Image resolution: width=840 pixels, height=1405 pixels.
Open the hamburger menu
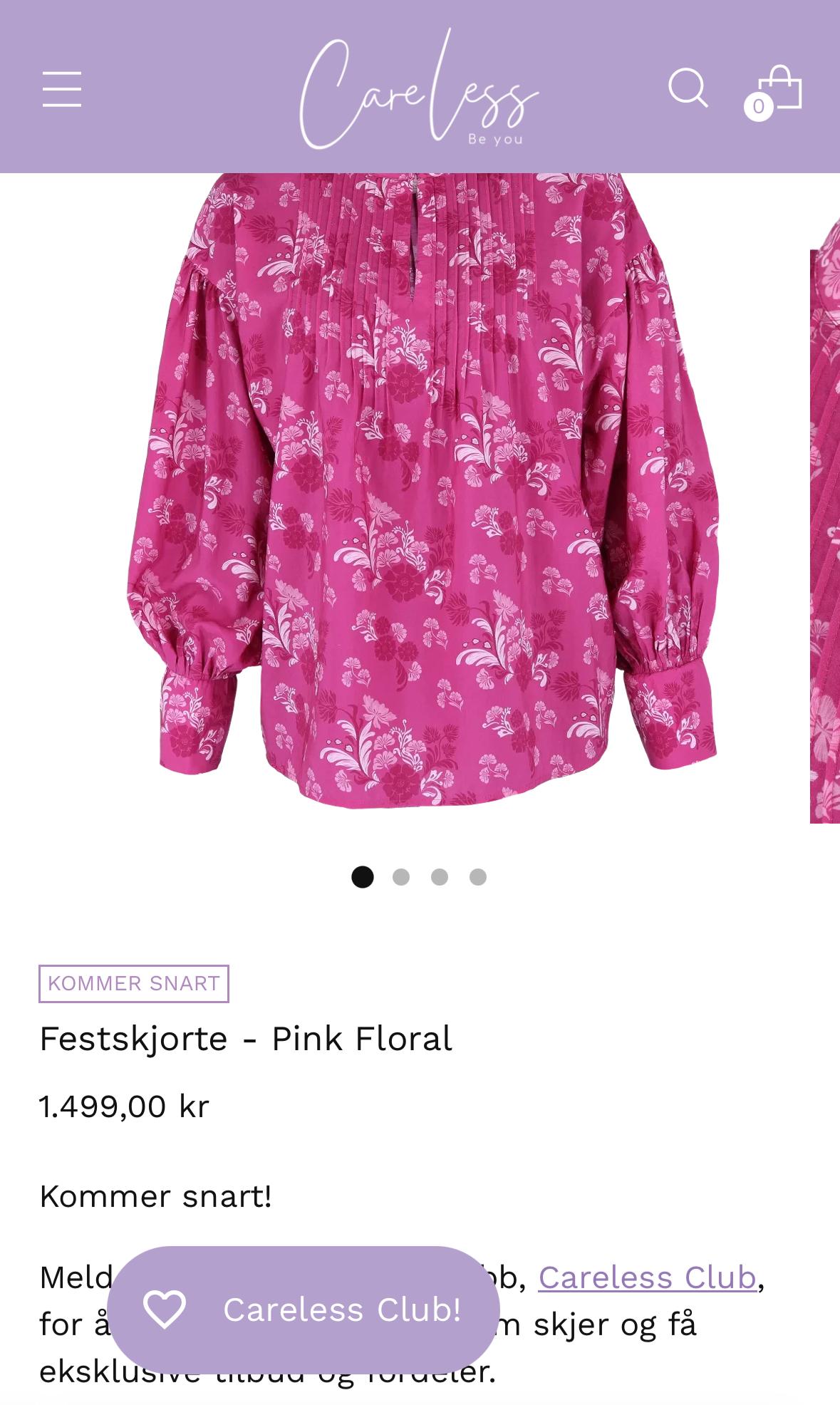click(62, 89)
